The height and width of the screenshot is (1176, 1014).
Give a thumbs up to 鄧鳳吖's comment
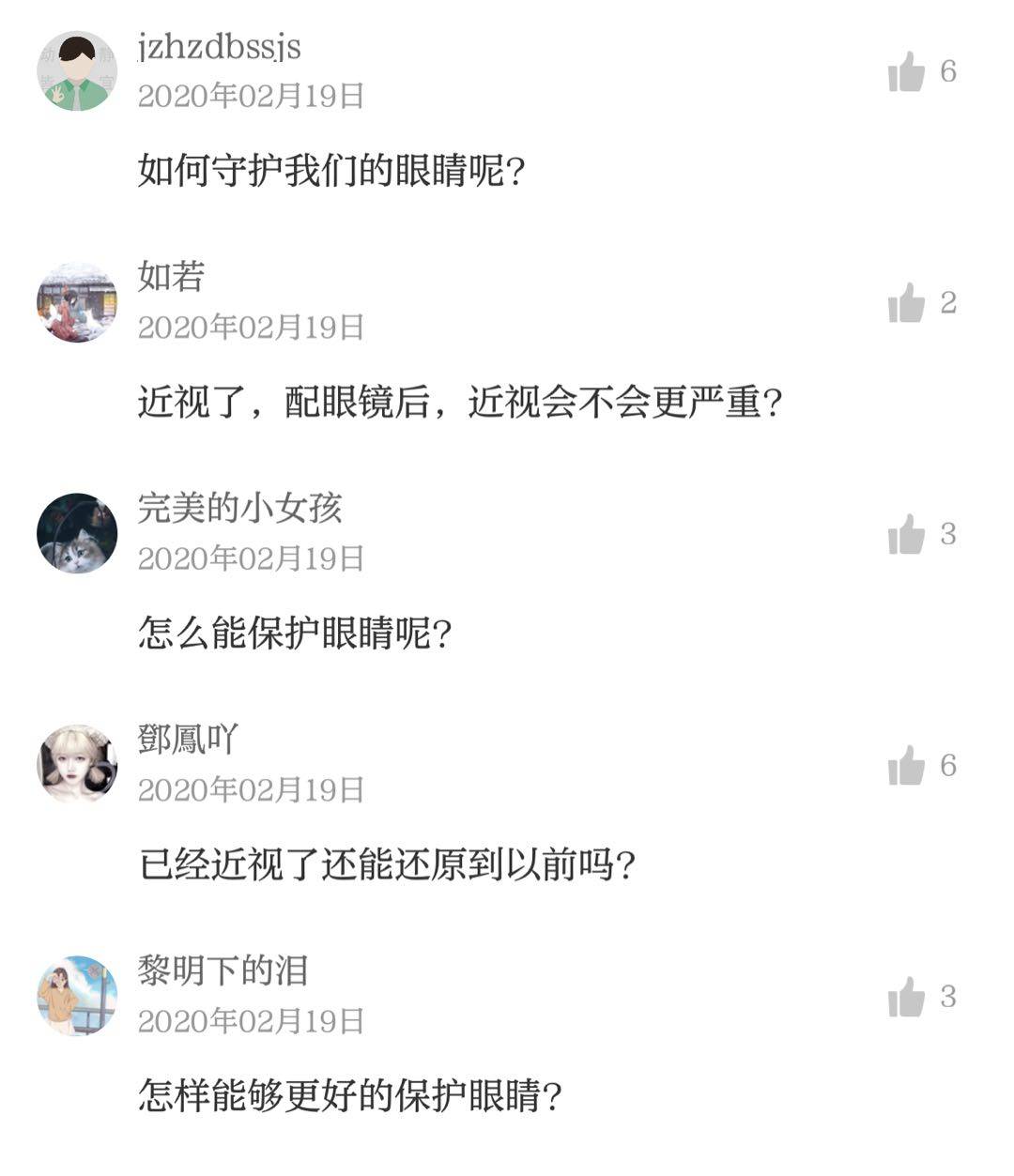(907, 766)
